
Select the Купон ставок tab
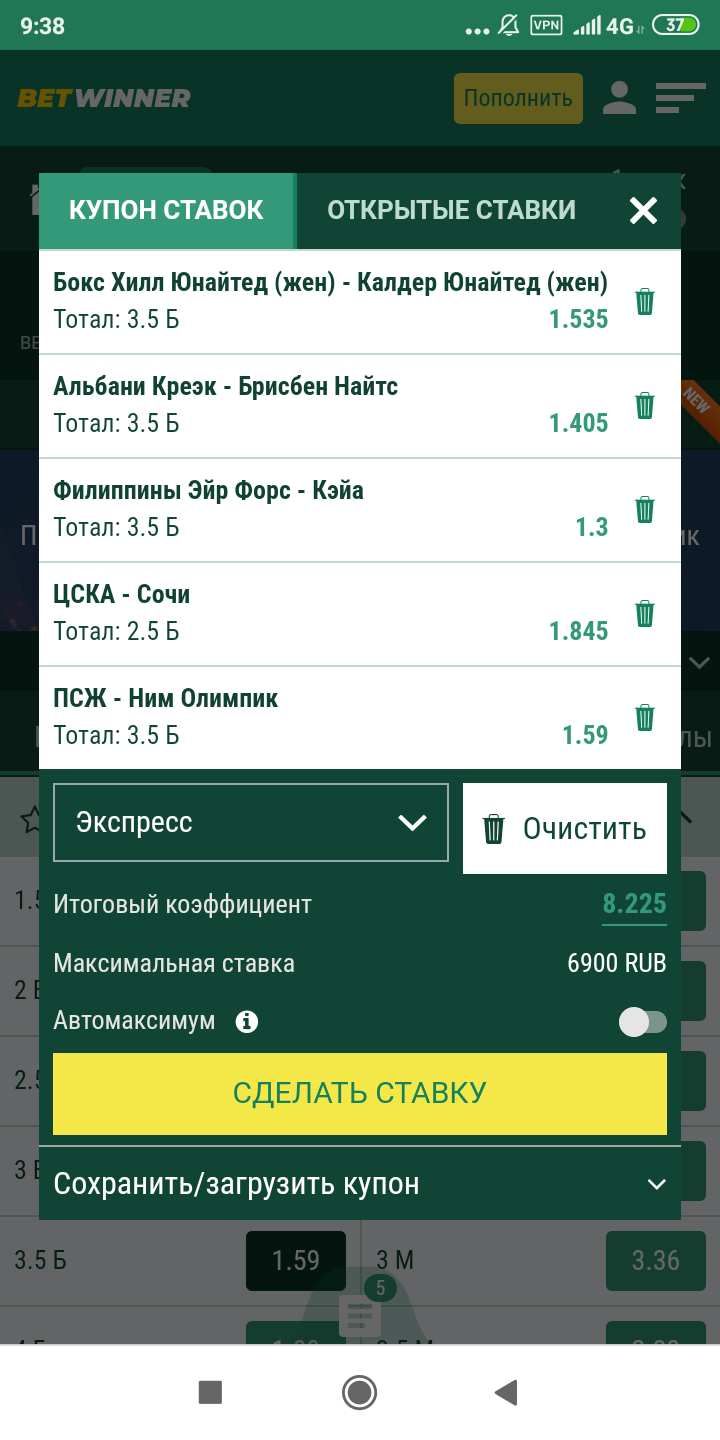166,210
